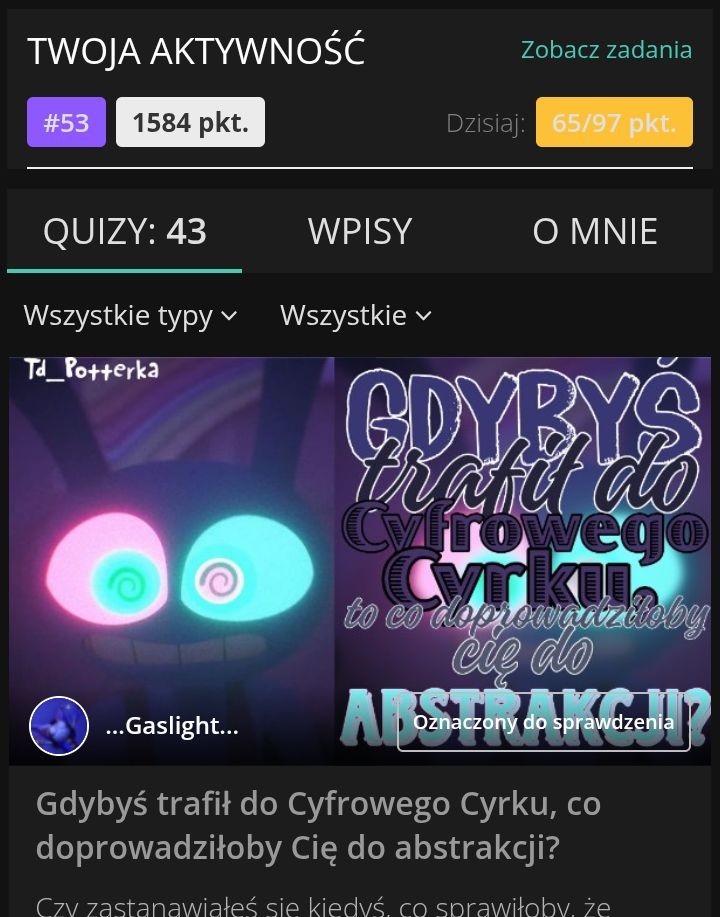Tap the #53 ranking badge
This screenshot has width=720, height=917.
[66, 123]
